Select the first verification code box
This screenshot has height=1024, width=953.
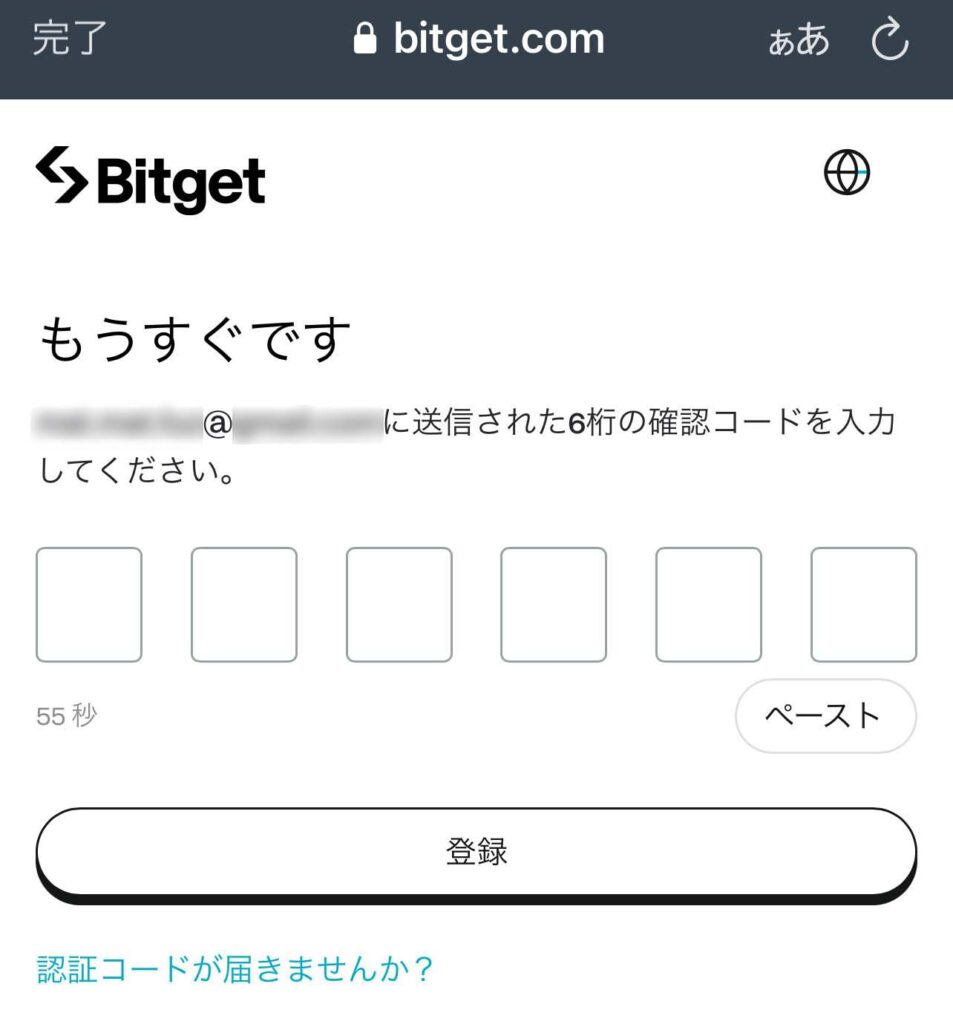(x=88, y=604)
